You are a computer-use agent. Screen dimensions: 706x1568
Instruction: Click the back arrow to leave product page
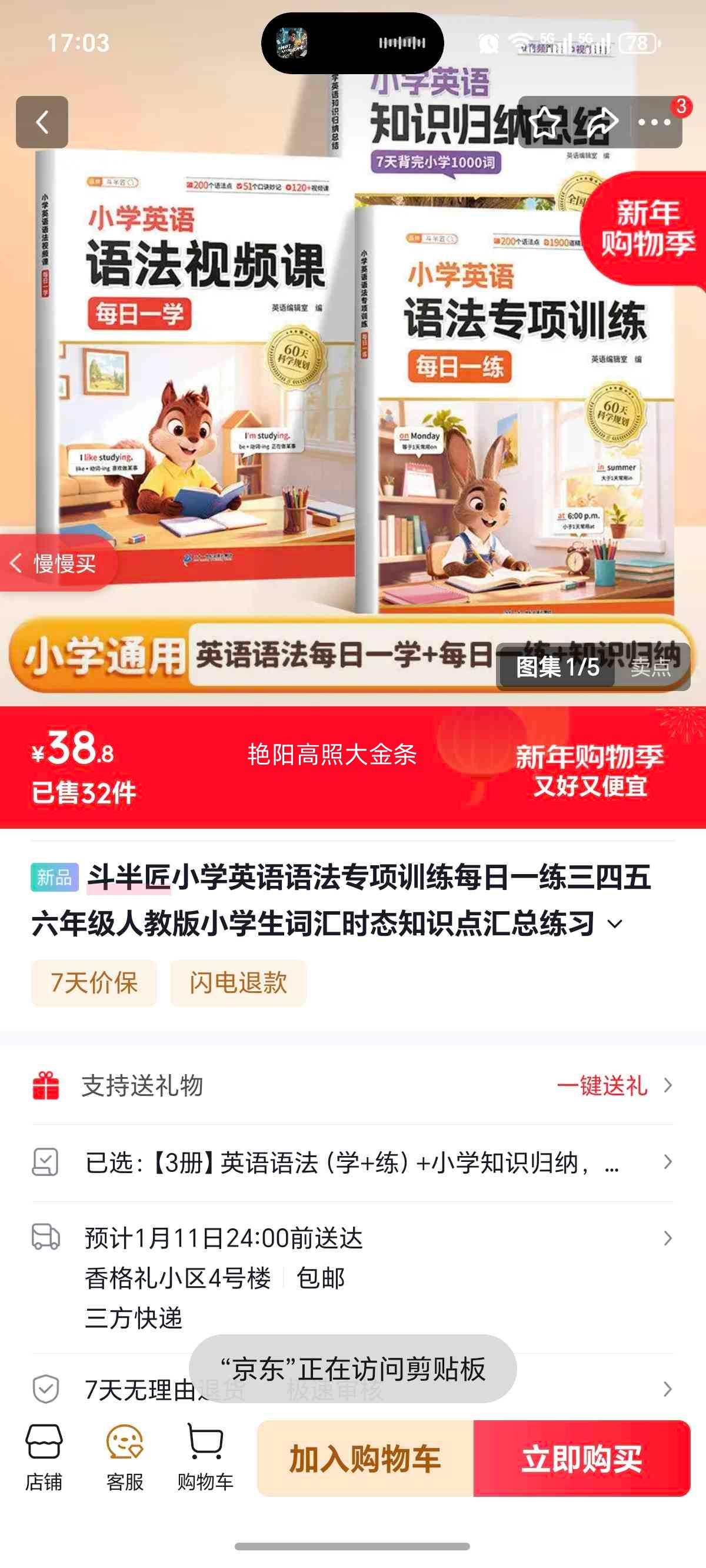coord(42,121)
